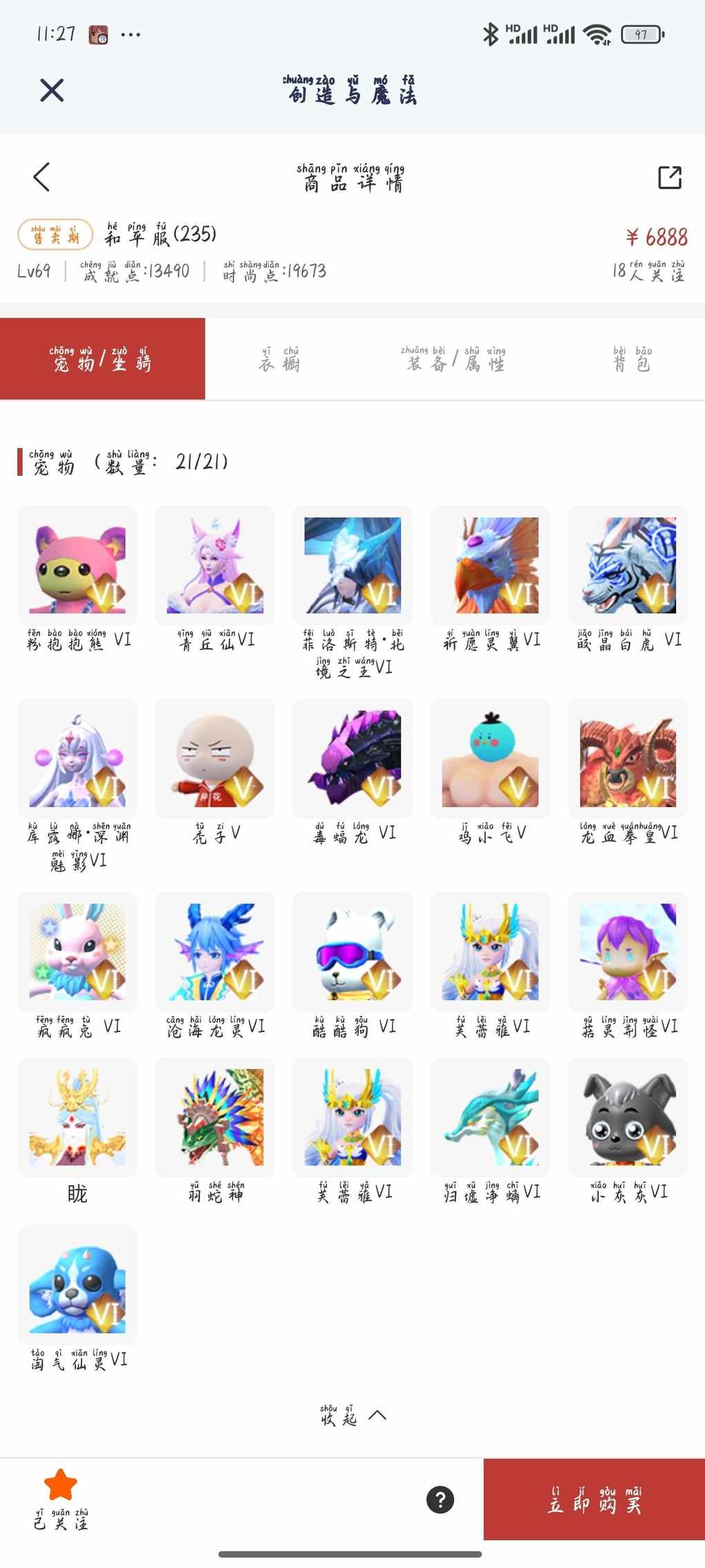Collapse the pet list with 收起
Image resolution: width=705 pixels, height=1568 pixels.
pos(352,1415)
